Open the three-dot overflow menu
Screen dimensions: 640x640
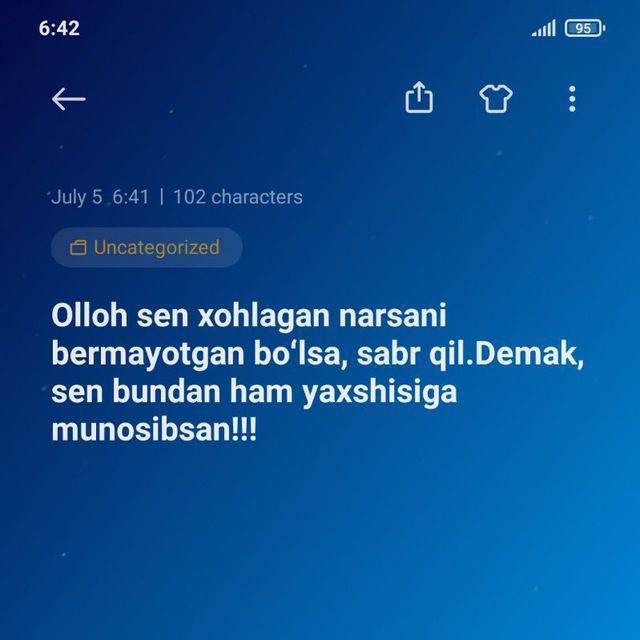[x=571, y=98]
